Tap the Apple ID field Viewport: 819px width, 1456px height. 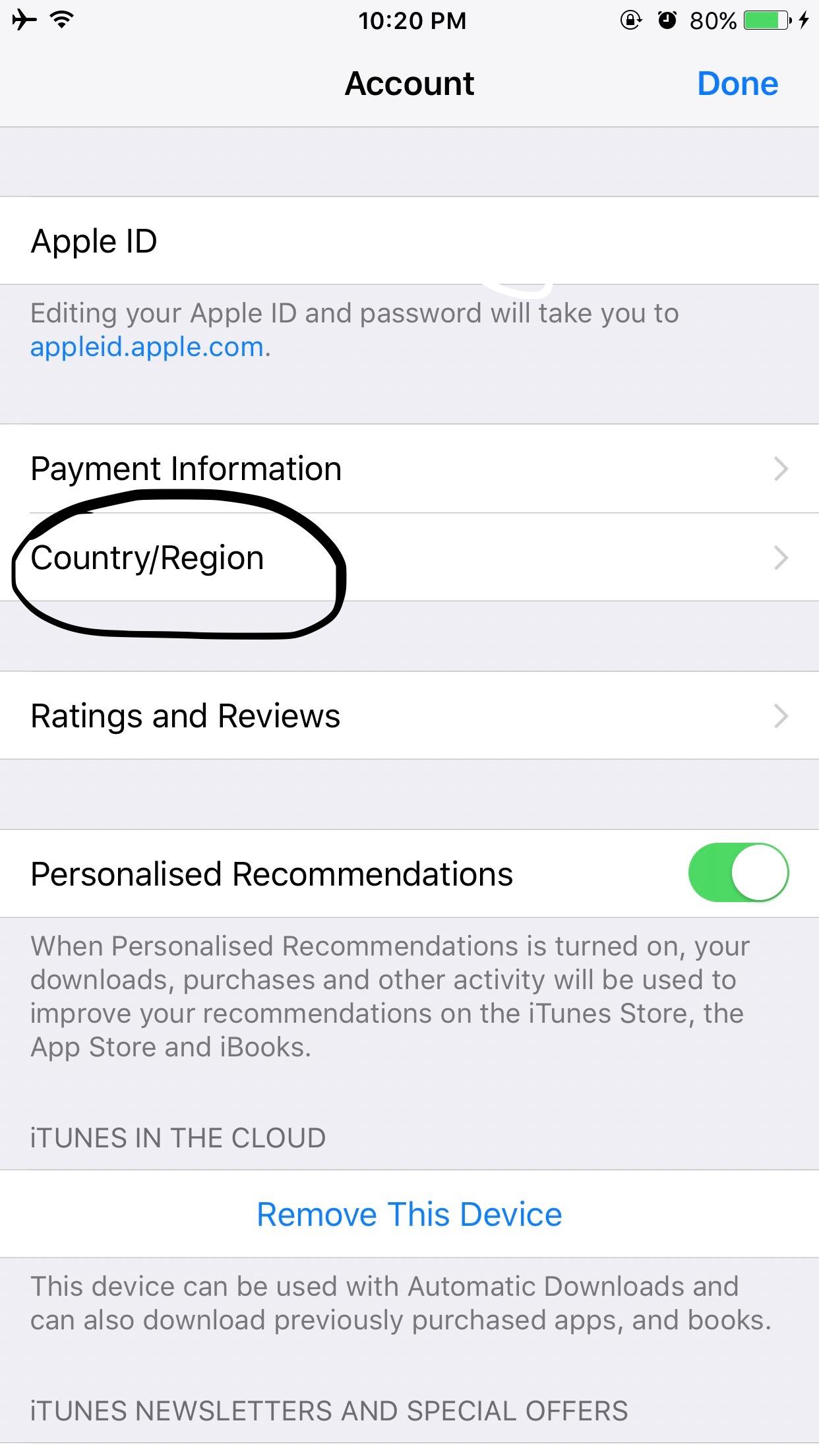click(x=94, y=240)
